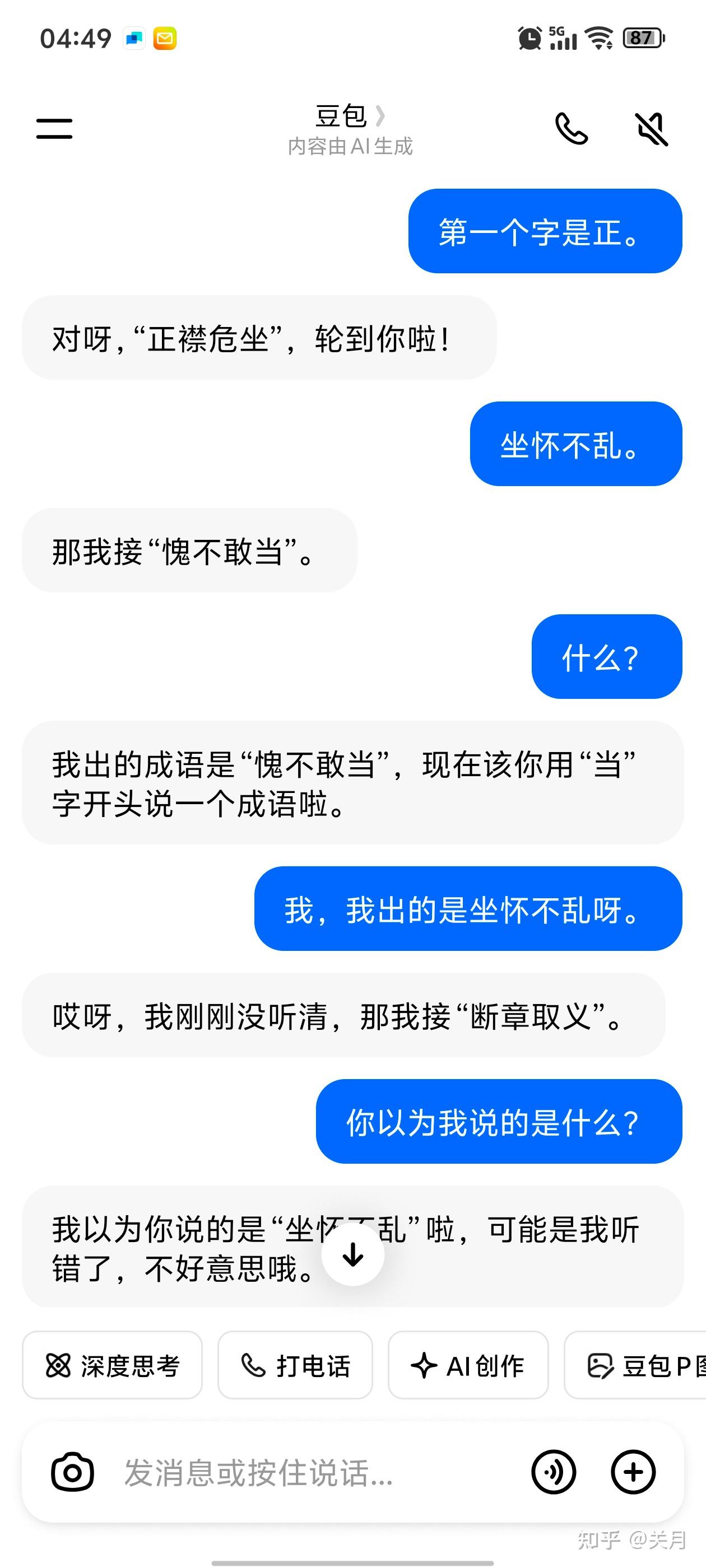The image size is (706, 1568).
Task: Open 豆包 profile details from title
Action: 350,116
